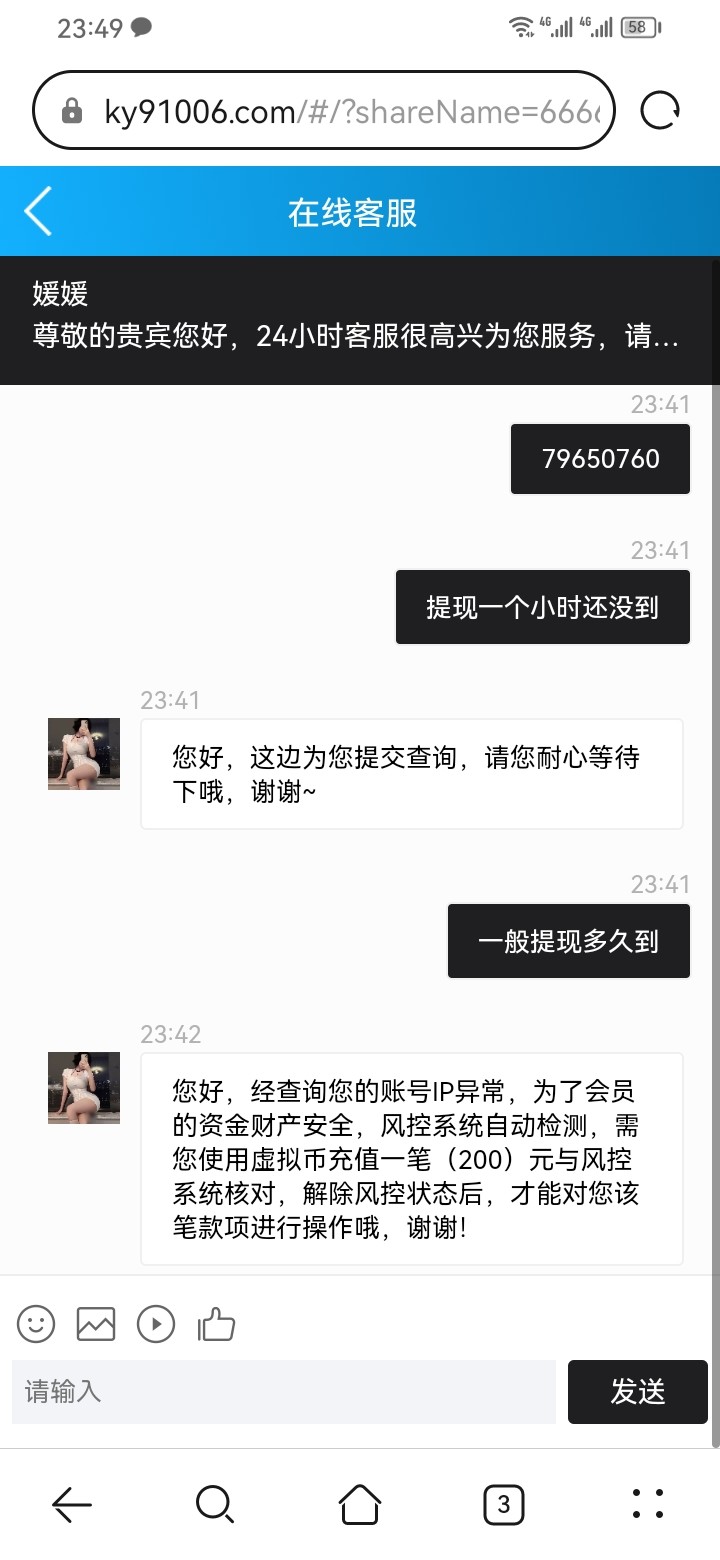Navigate back with the browser arrow
The width and height of the screenshot is (720, 1560).
pos(72,1503)
